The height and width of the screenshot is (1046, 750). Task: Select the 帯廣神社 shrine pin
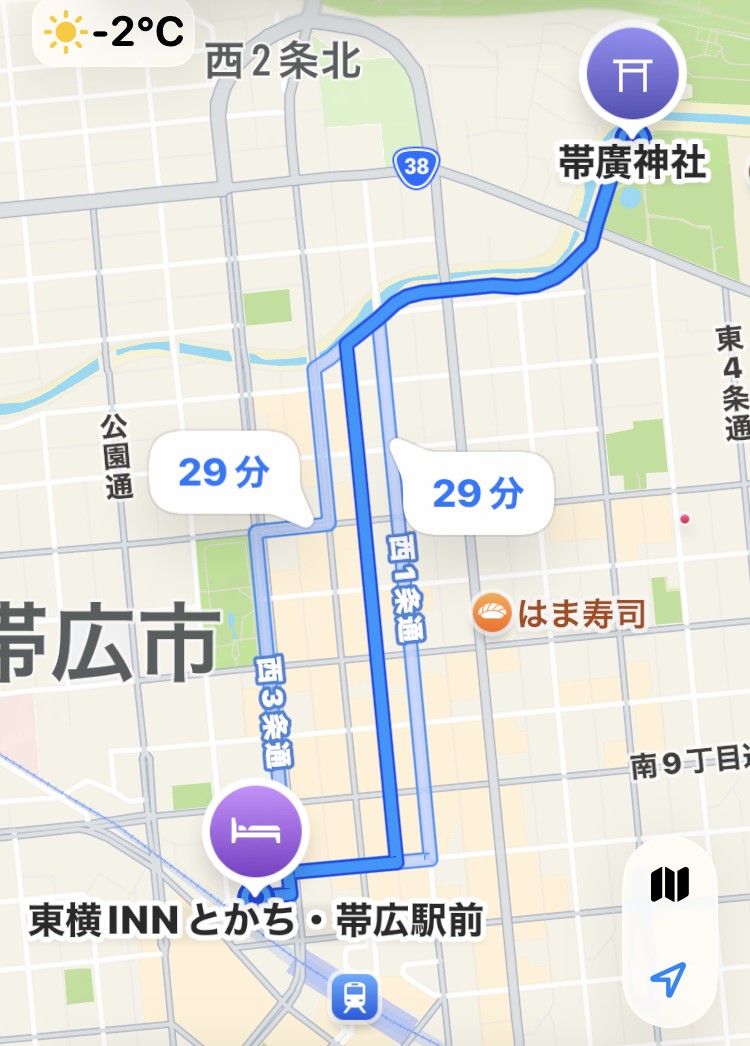633,76
